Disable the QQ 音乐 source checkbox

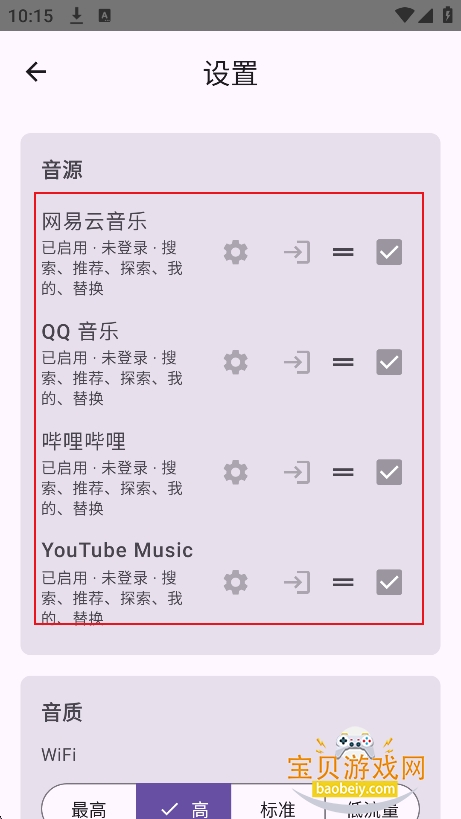pyautogui.click(x=389, y=362)
